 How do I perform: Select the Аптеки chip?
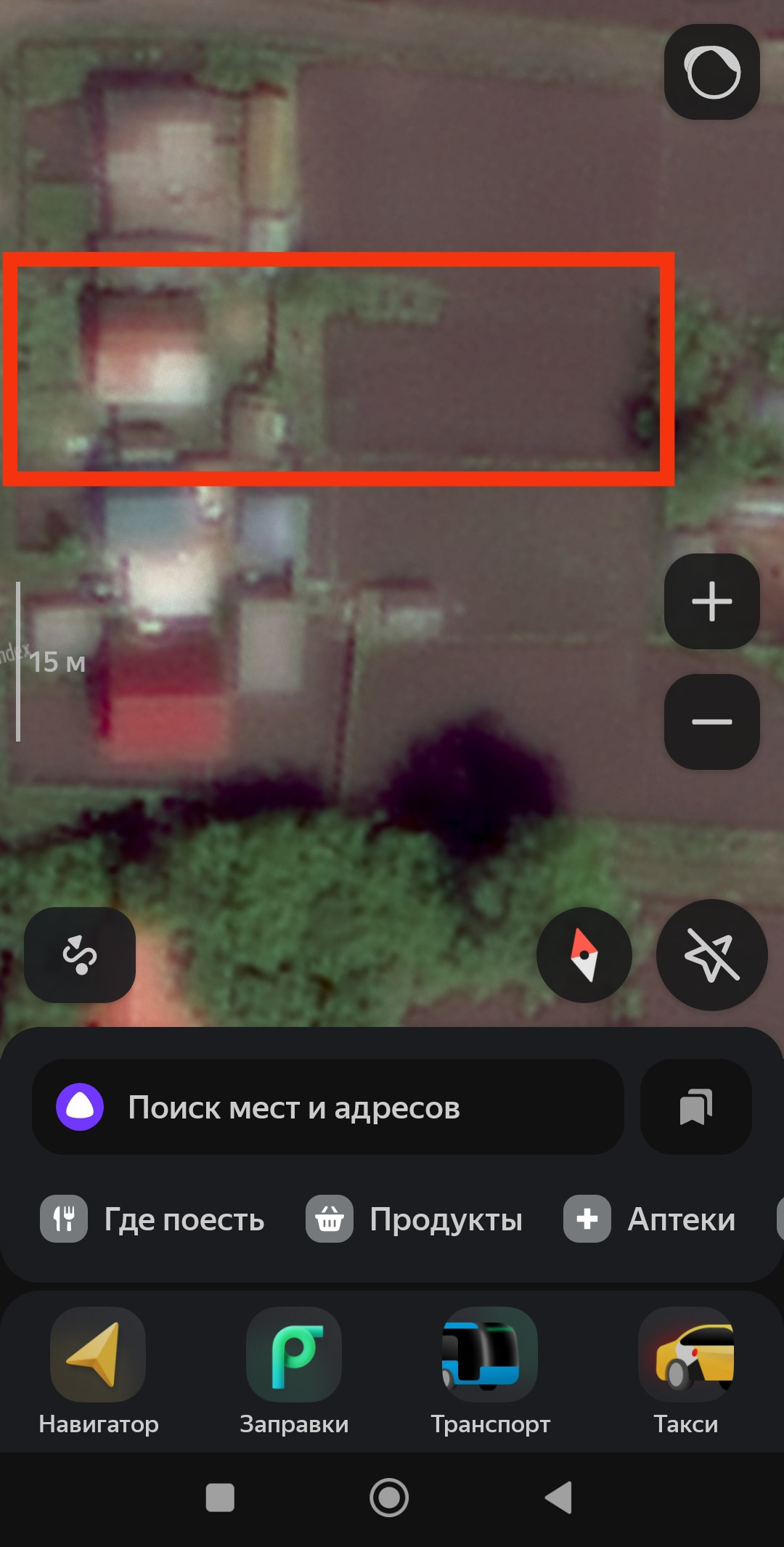[650, 1219]
